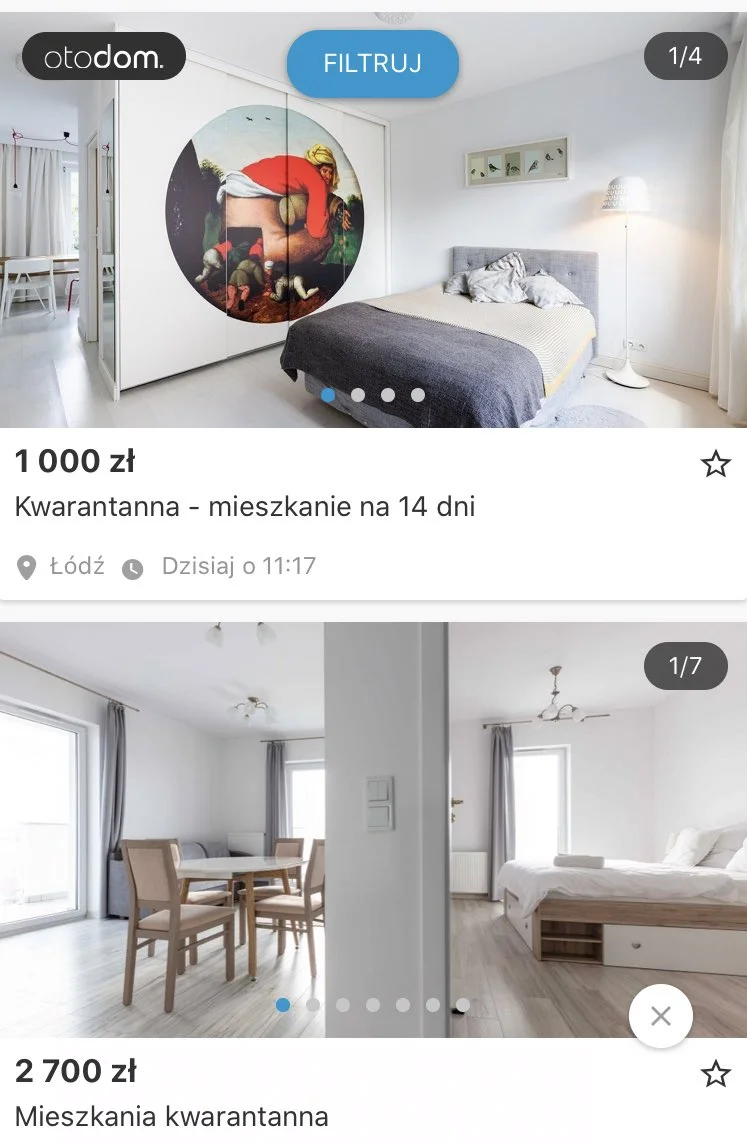Save the 1 000 zł listing to favorites
This screenshot has width=747, height=1143.
tap(715, 464)
